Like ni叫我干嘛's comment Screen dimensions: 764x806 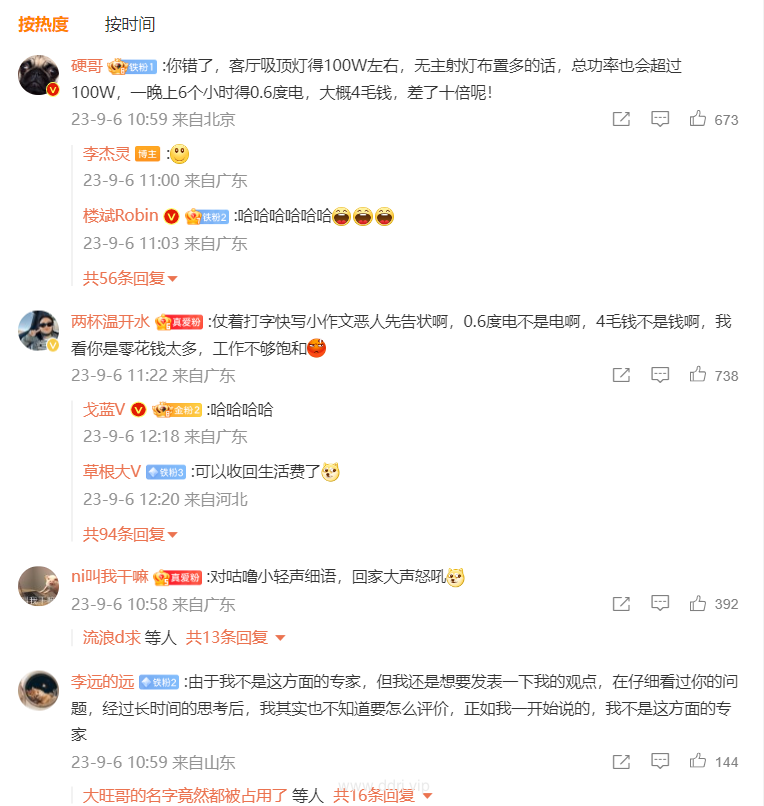698,604
